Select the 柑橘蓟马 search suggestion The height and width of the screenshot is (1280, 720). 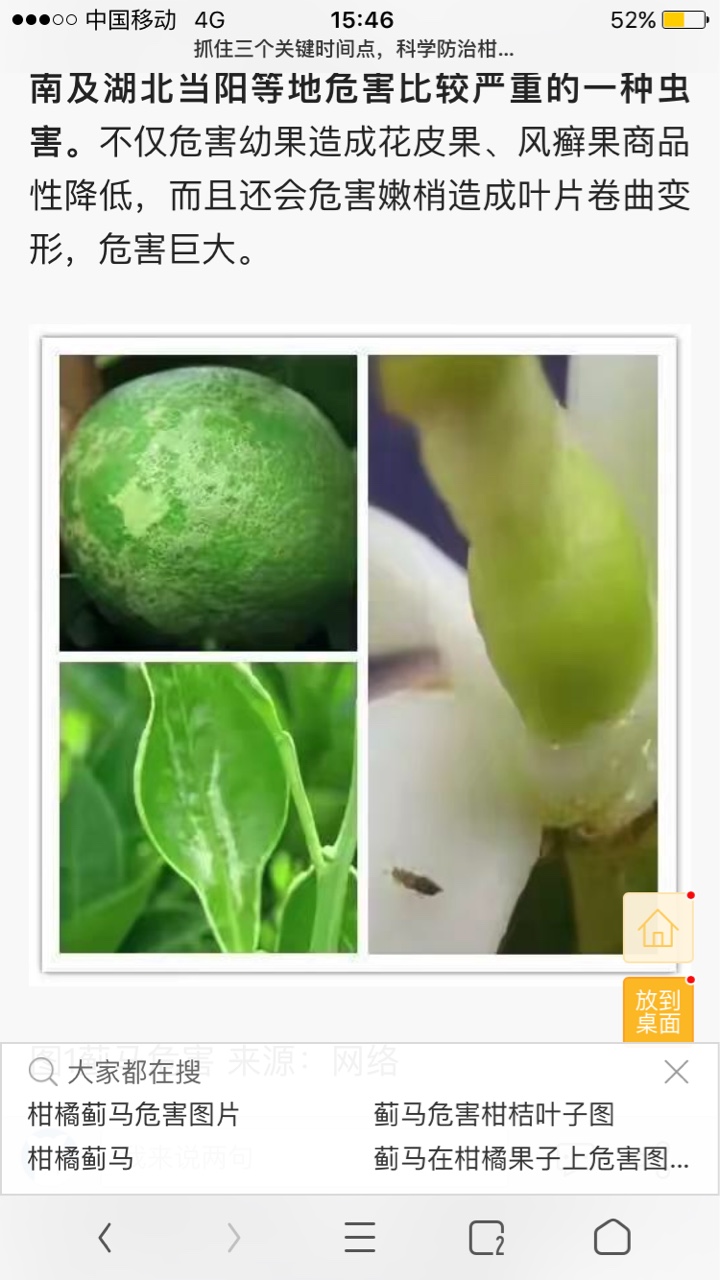tap(80, 1159)
